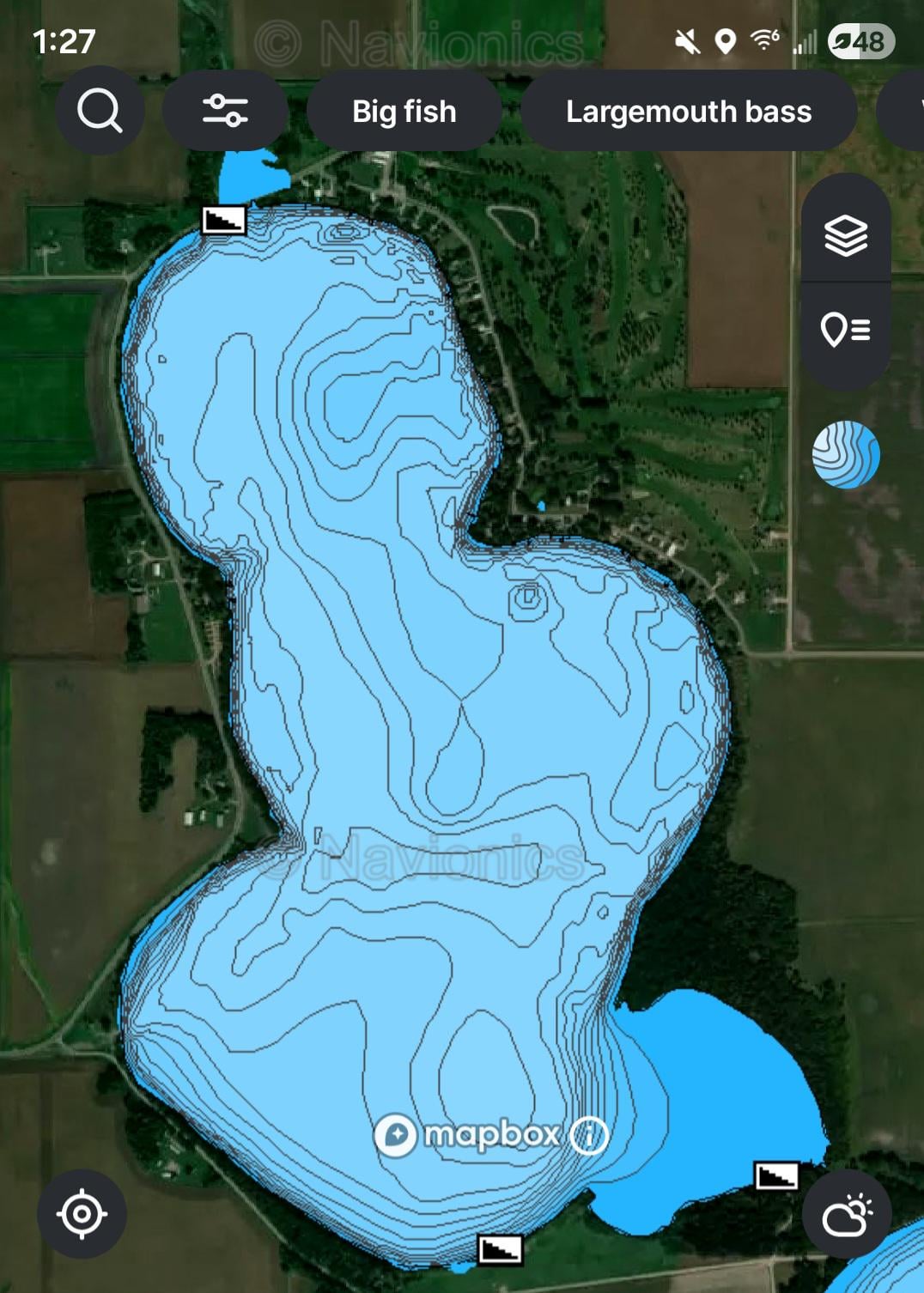Open the saved places list
Viewport: 924px width, 1293px height.
(x=845, y=329)
